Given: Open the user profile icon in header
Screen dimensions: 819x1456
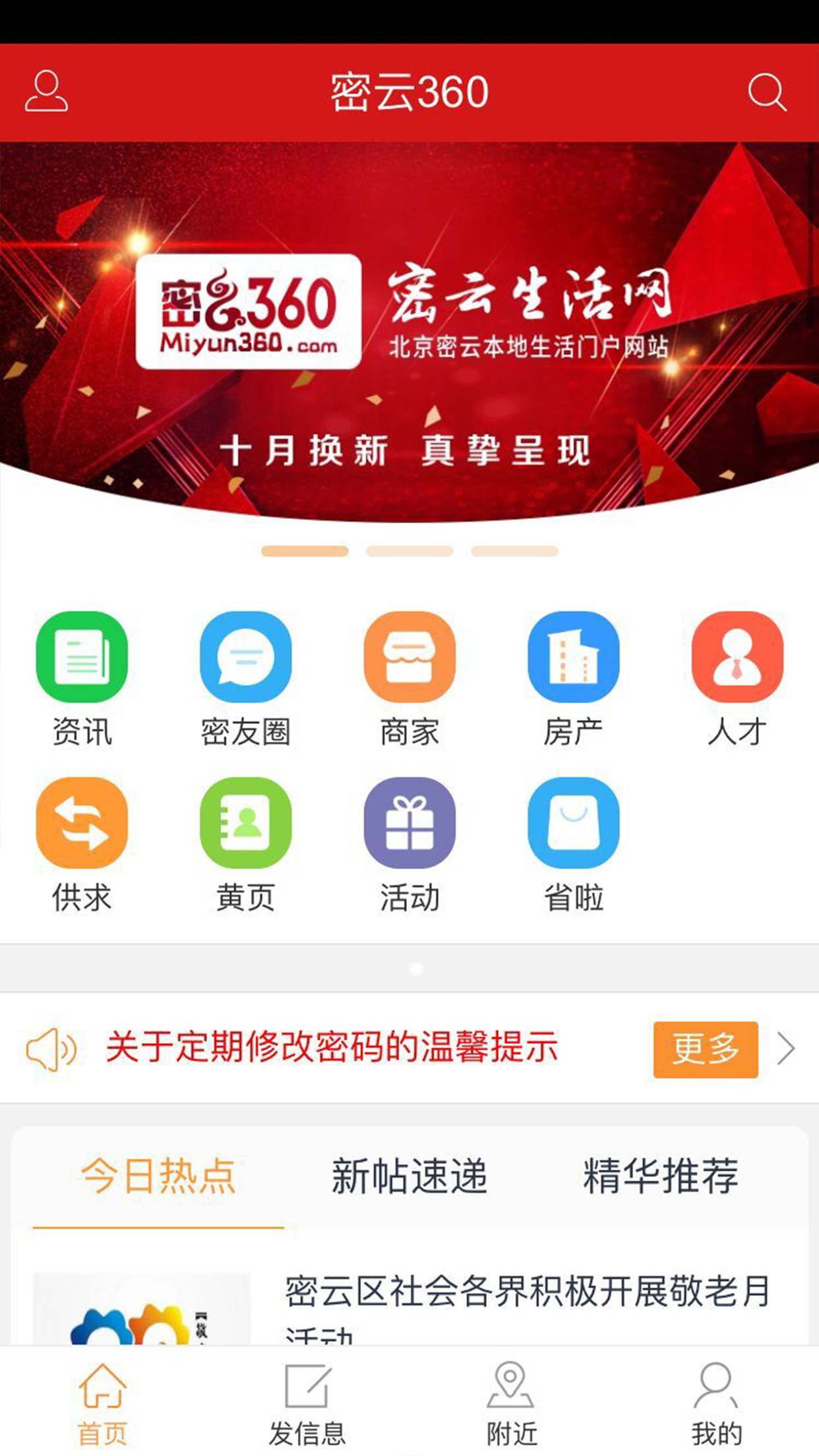Looking at the screenshot, I should 46,92.
